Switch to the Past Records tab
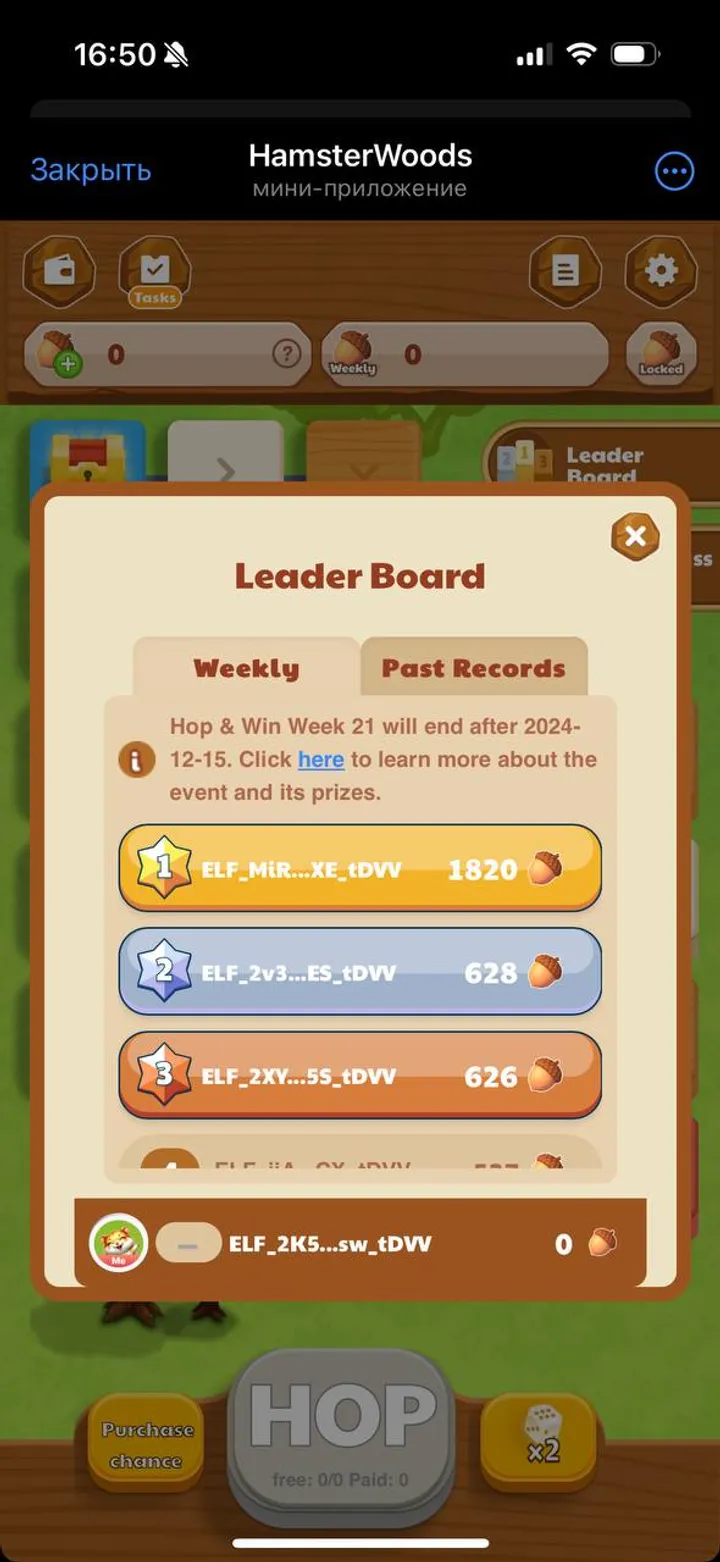Viewport: 720px width, 1562px height. coord(473,668)
